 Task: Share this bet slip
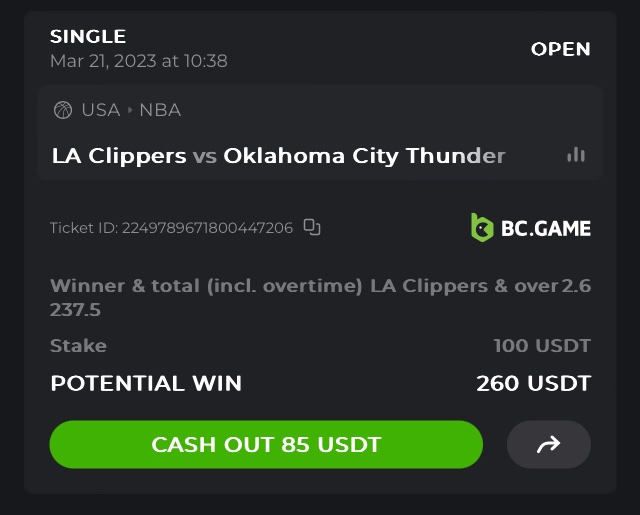[549, 445]
